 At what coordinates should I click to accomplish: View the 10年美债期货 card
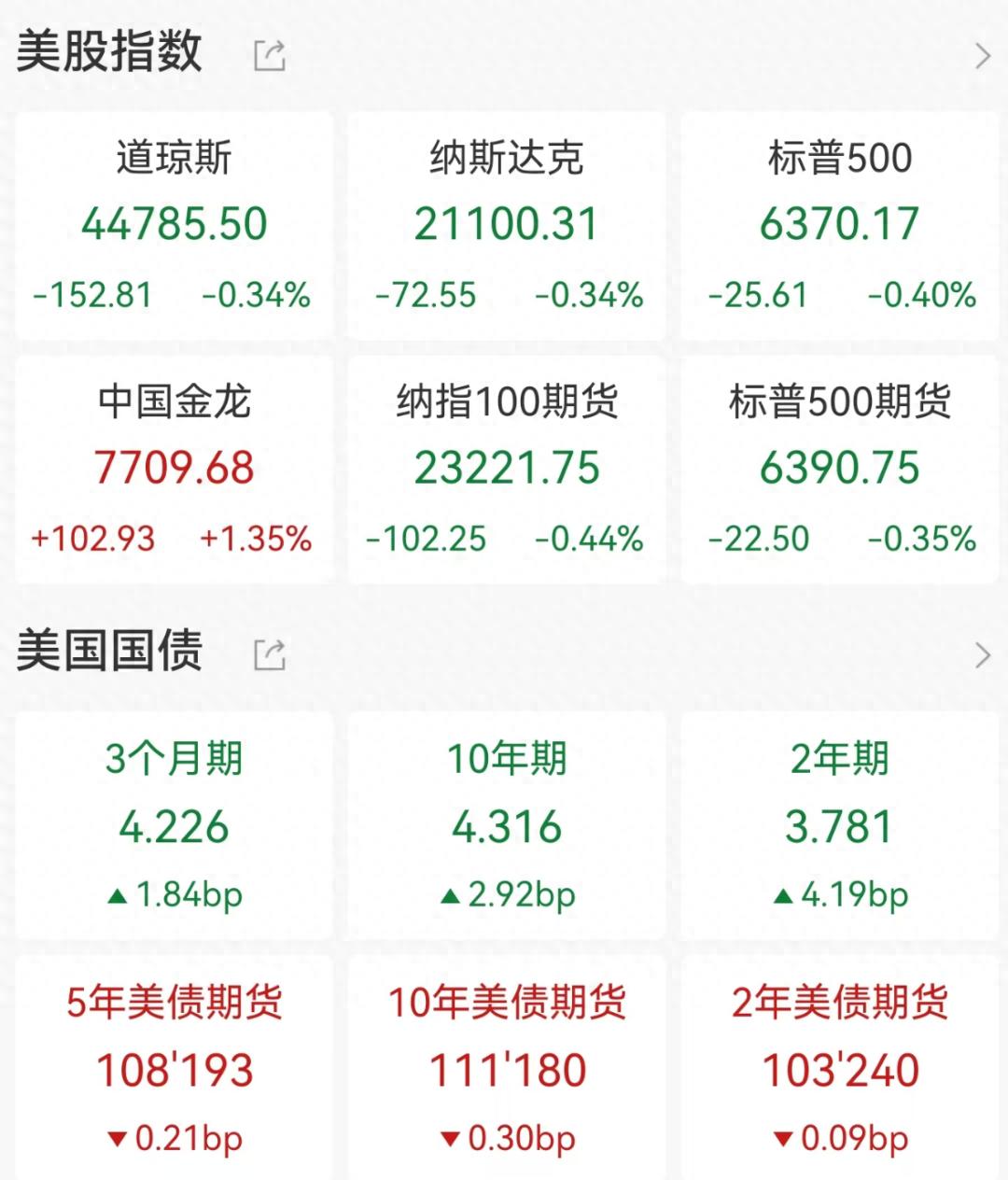click(507, 1069)
